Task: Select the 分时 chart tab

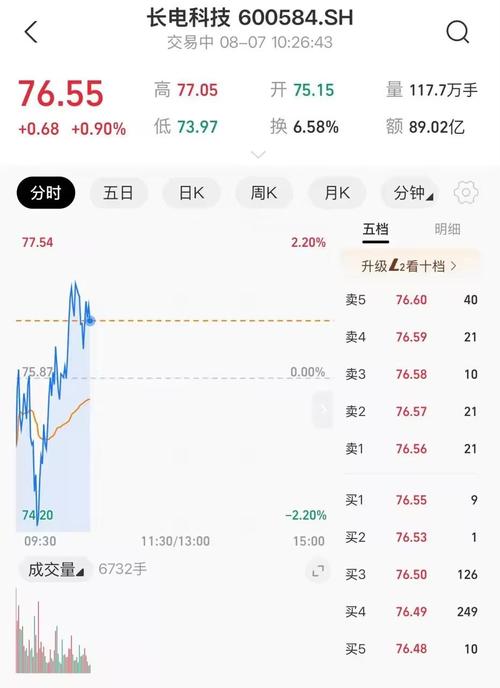Action: [46, 193]
